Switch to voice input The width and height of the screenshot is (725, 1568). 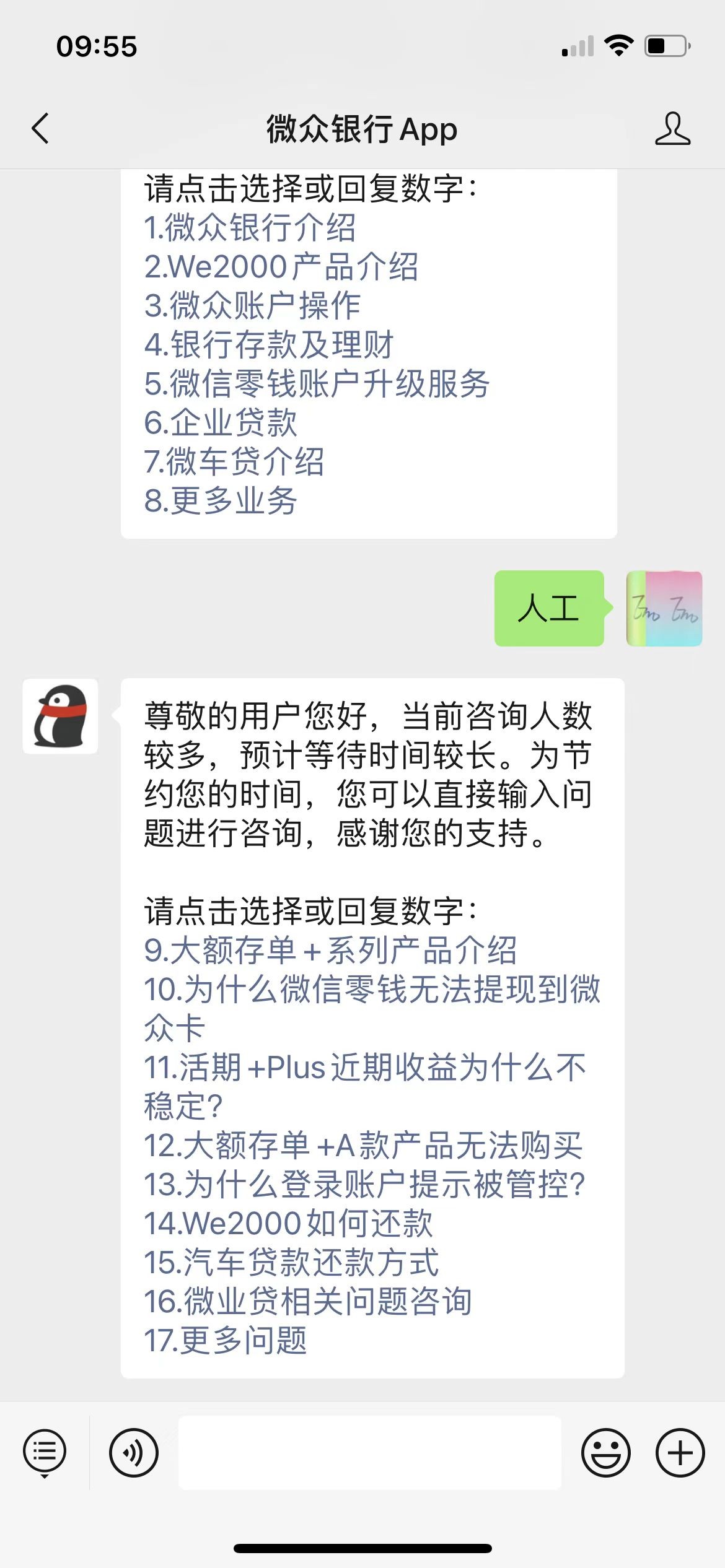tap(134, 1452)
